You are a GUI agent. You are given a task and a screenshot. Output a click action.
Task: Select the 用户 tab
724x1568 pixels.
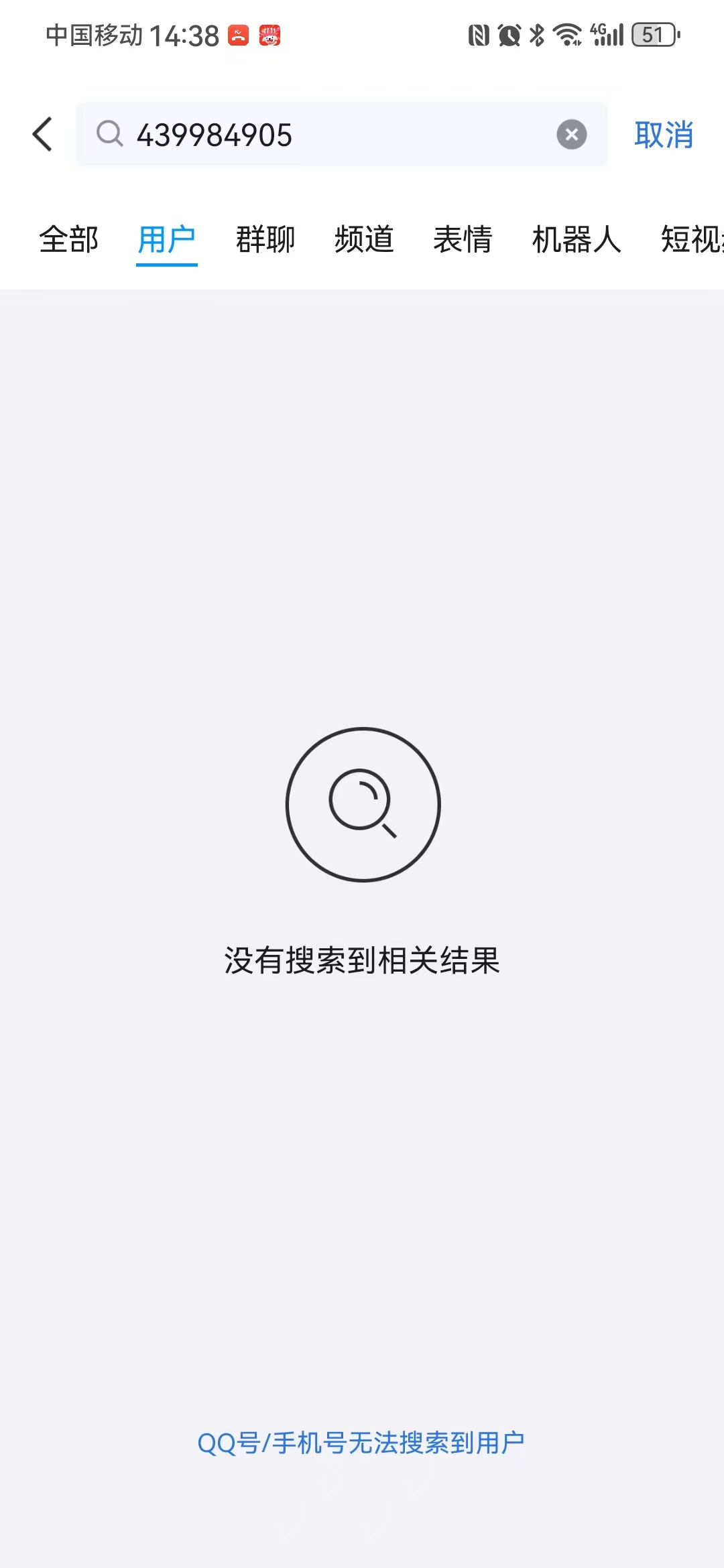pos(166,240)
